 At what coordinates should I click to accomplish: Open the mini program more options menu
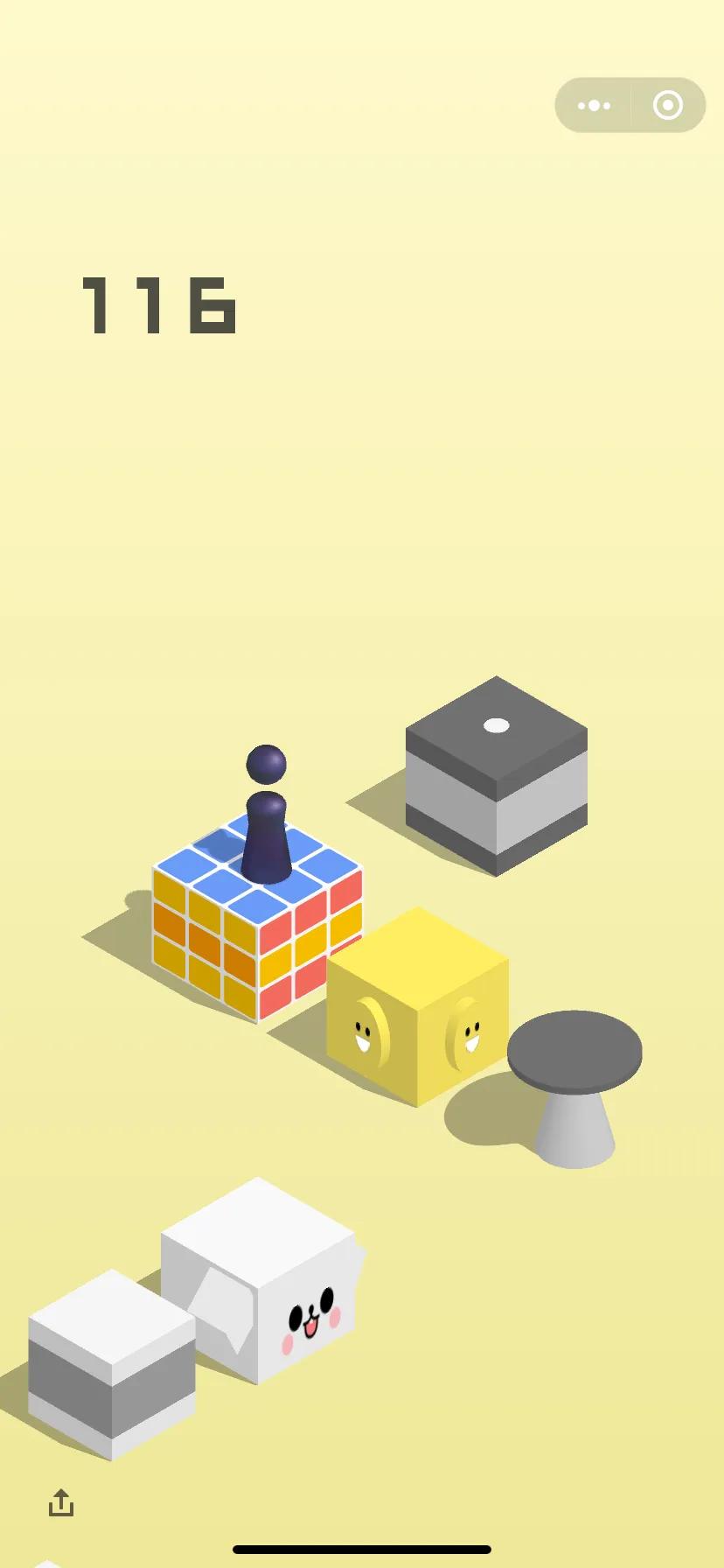(x=595, y=106)
